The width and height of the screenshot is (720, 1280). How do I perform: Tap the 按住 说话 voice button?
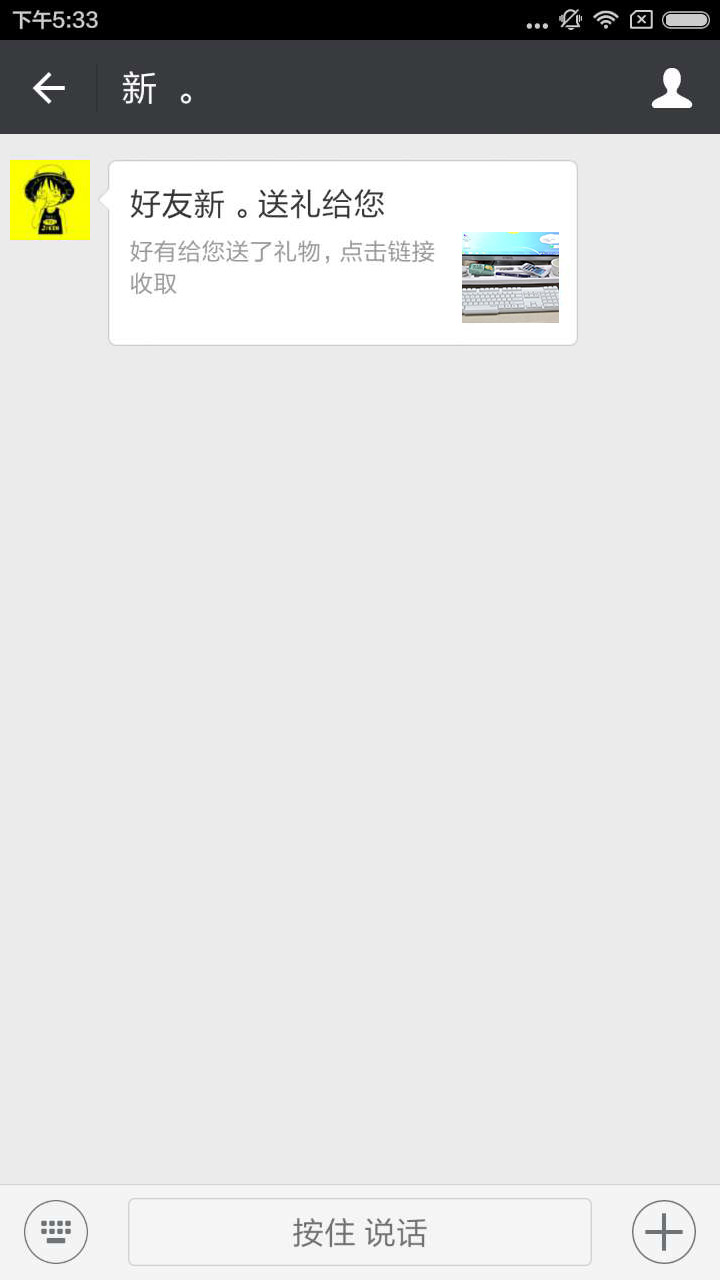point(359,1232)
